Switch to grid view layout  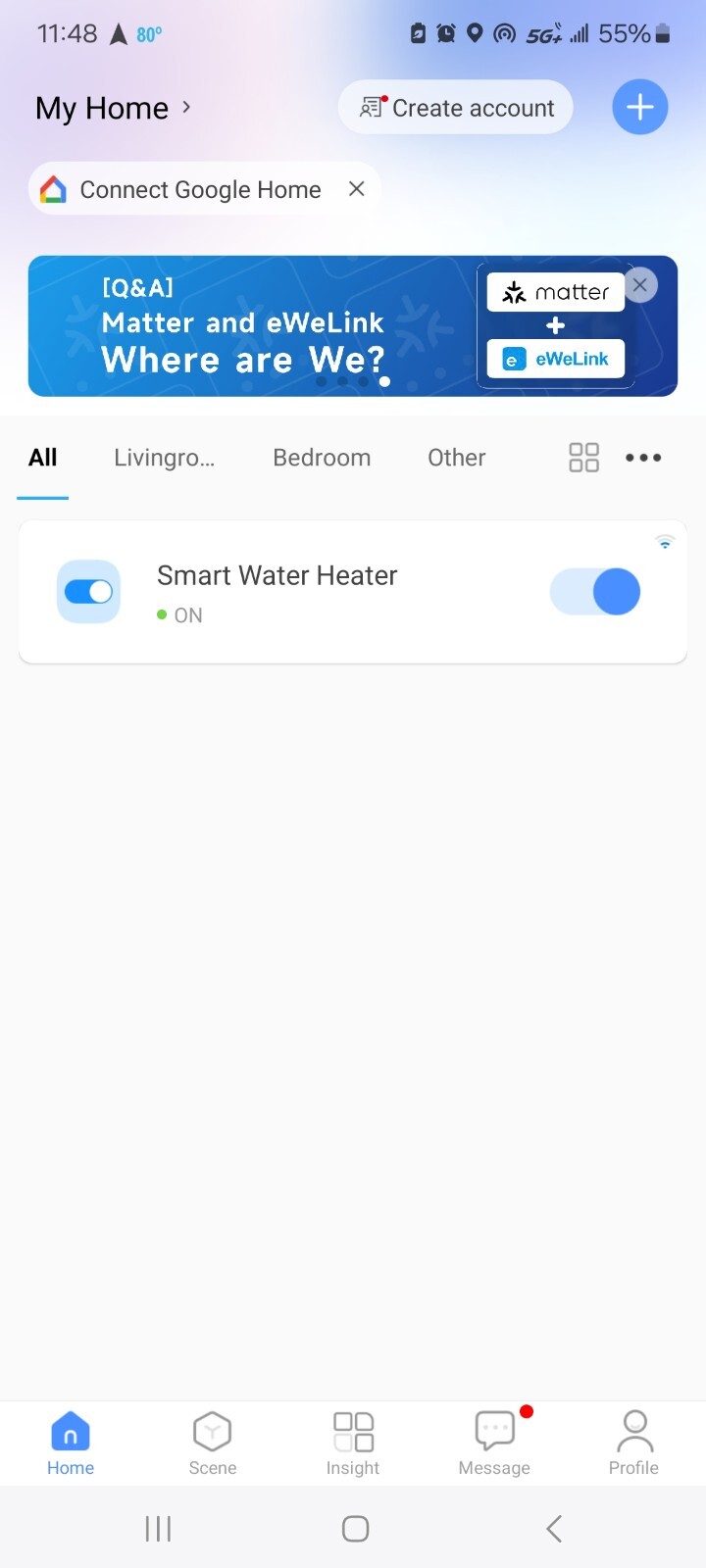coord(583,457)
